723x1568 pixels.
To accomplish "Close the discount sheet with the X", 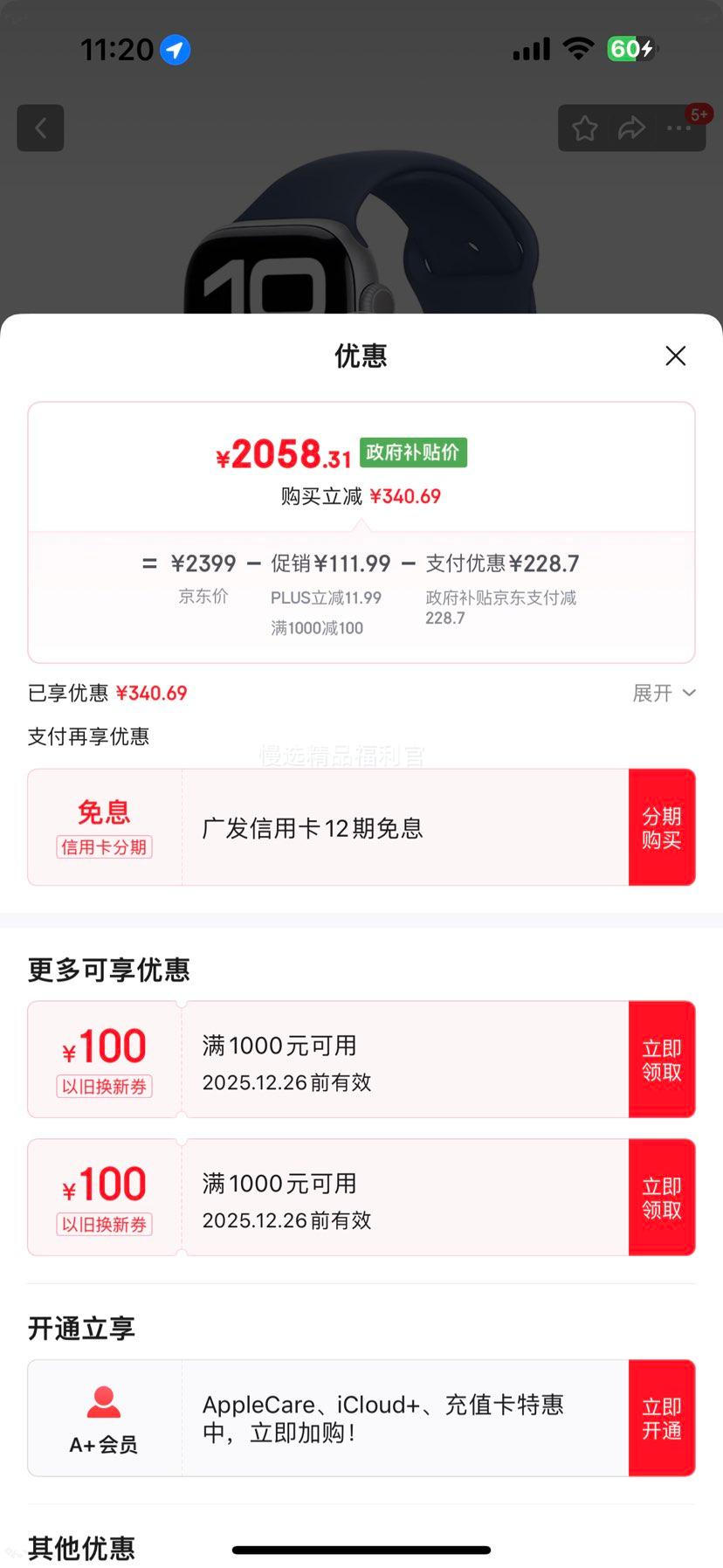I will (675, 356).
